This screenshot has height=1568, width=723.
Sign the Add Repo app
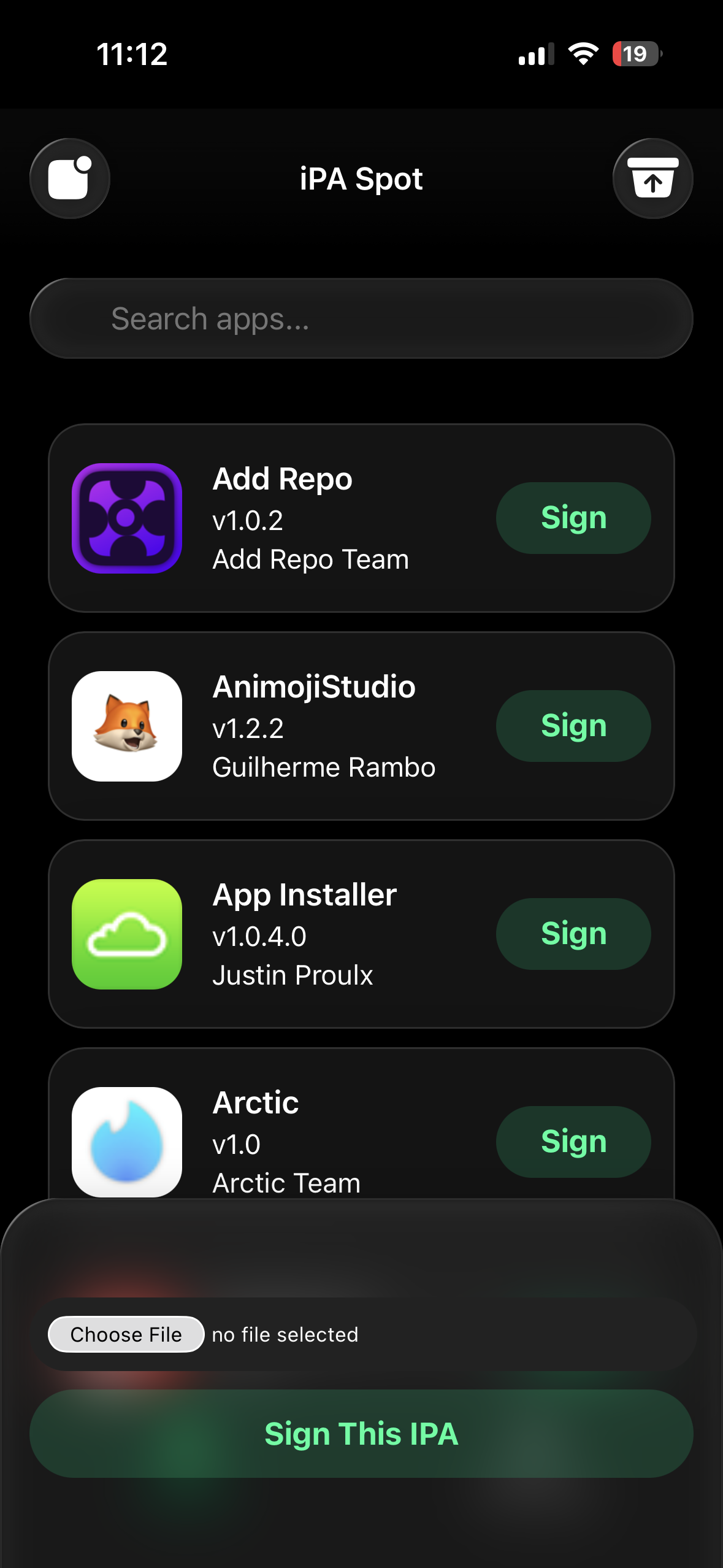click(x=573, y=518)
